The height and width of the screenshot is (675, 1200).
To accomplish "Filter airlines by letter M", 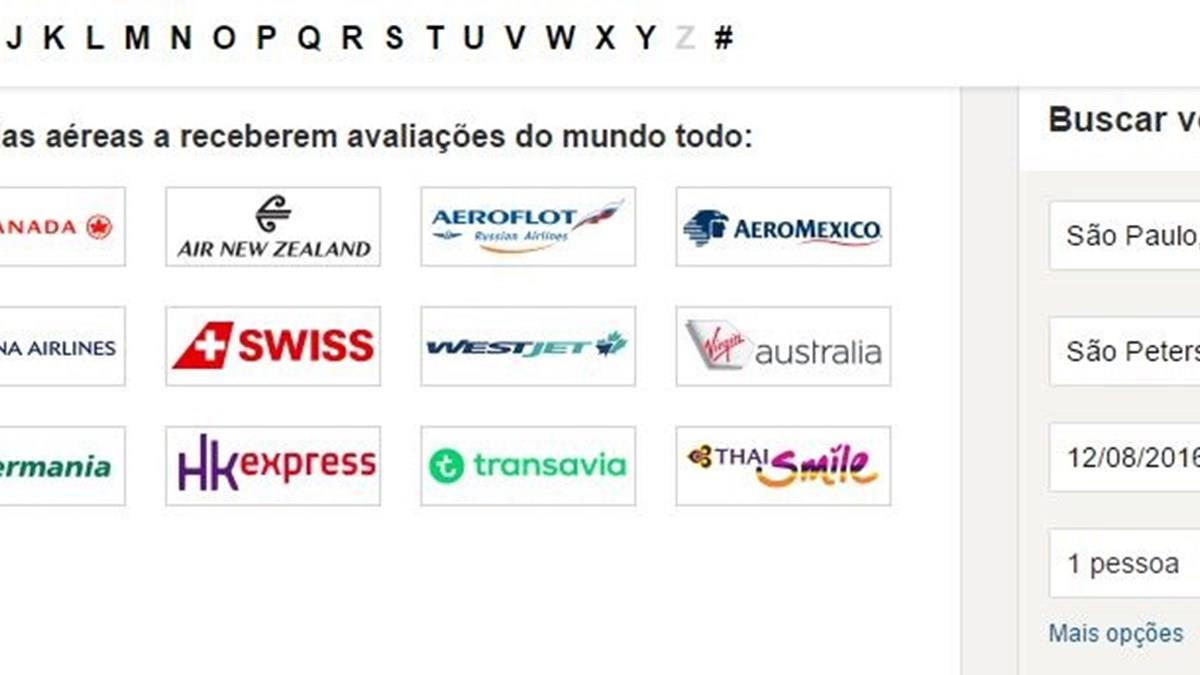I will [137, 38].
